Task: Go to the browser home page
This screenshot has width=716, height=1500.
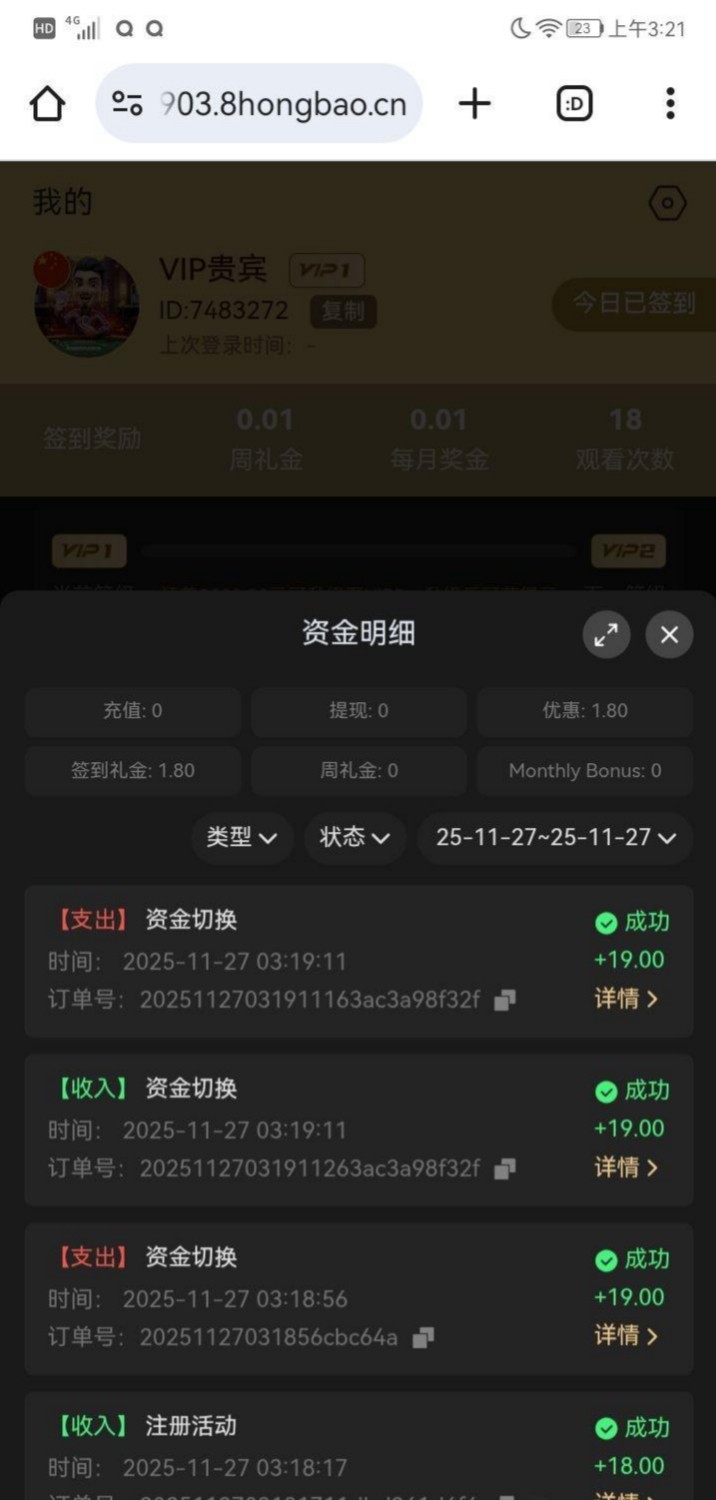Action: click(x=47, y=103)
